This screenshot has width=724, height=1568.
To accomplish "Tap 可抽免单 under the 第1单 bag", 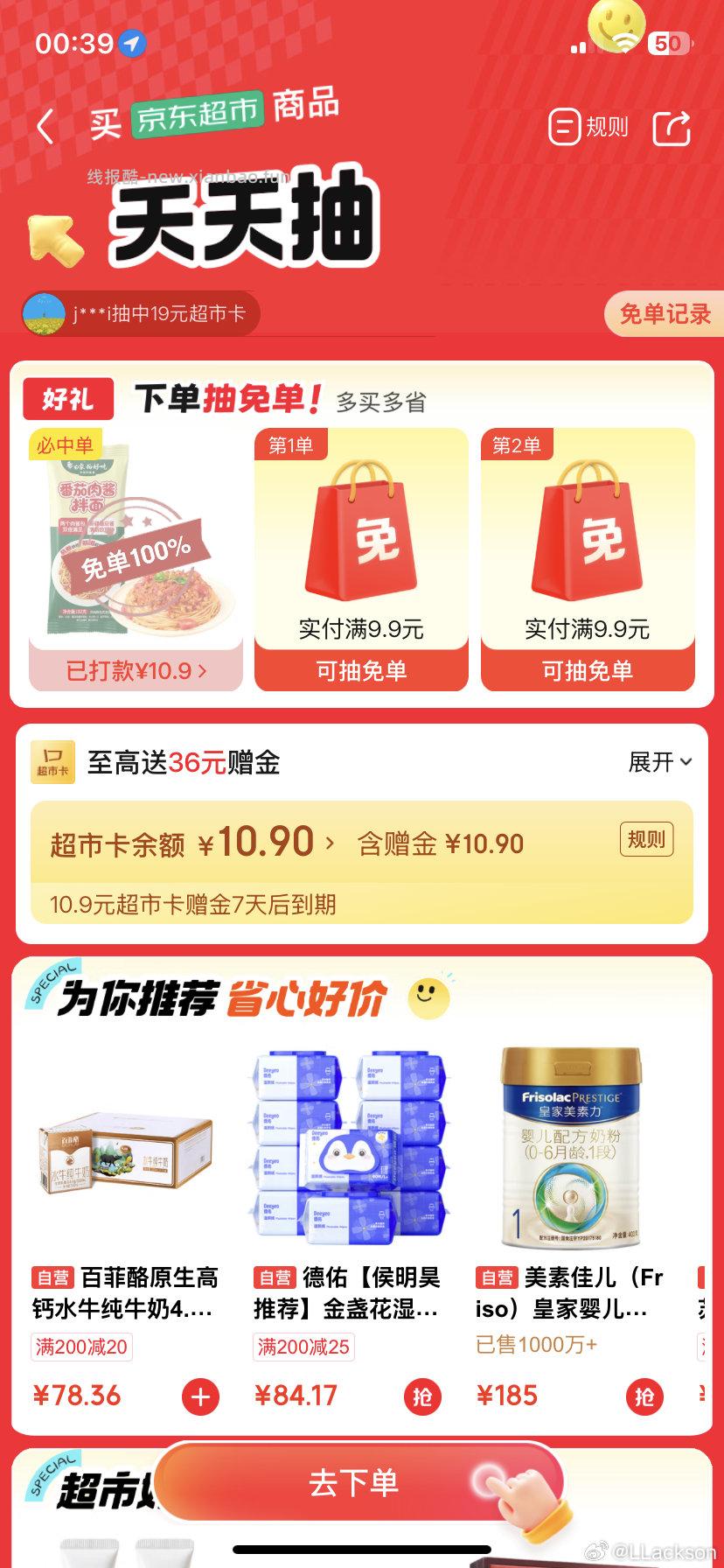I will 361,670.
